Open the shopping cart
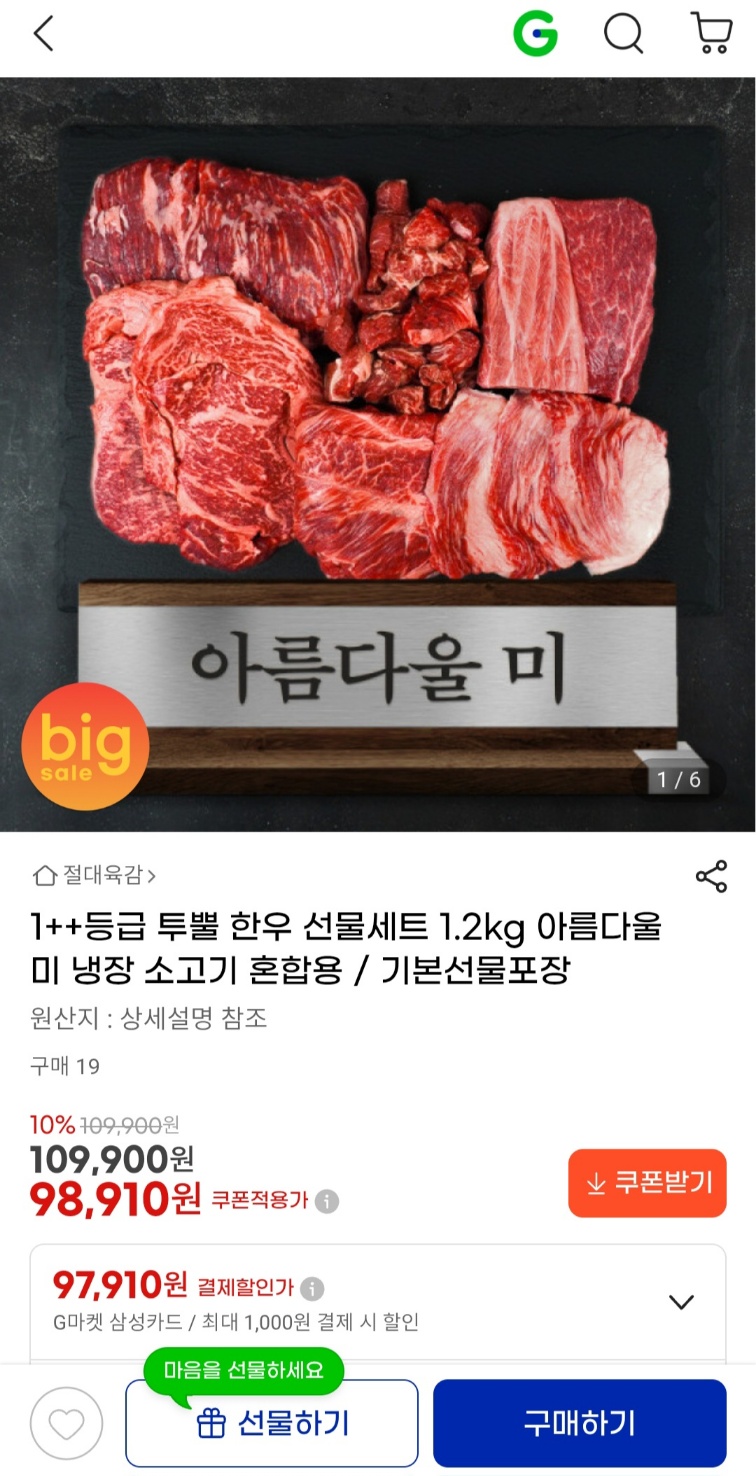Screen dimensions: 756x1476 [x=711, y=35]
